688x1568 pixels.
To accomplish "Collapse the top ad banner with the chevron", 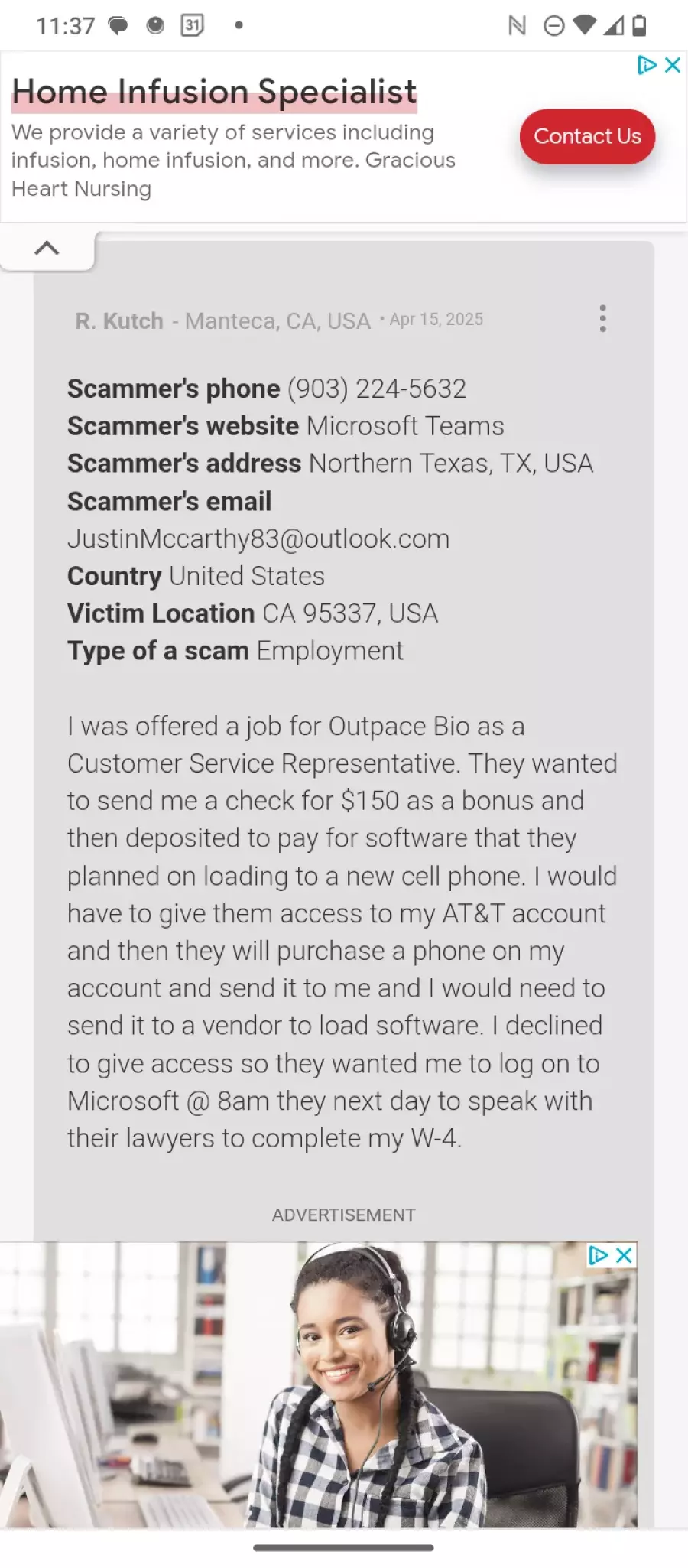I will coord(47,248).
